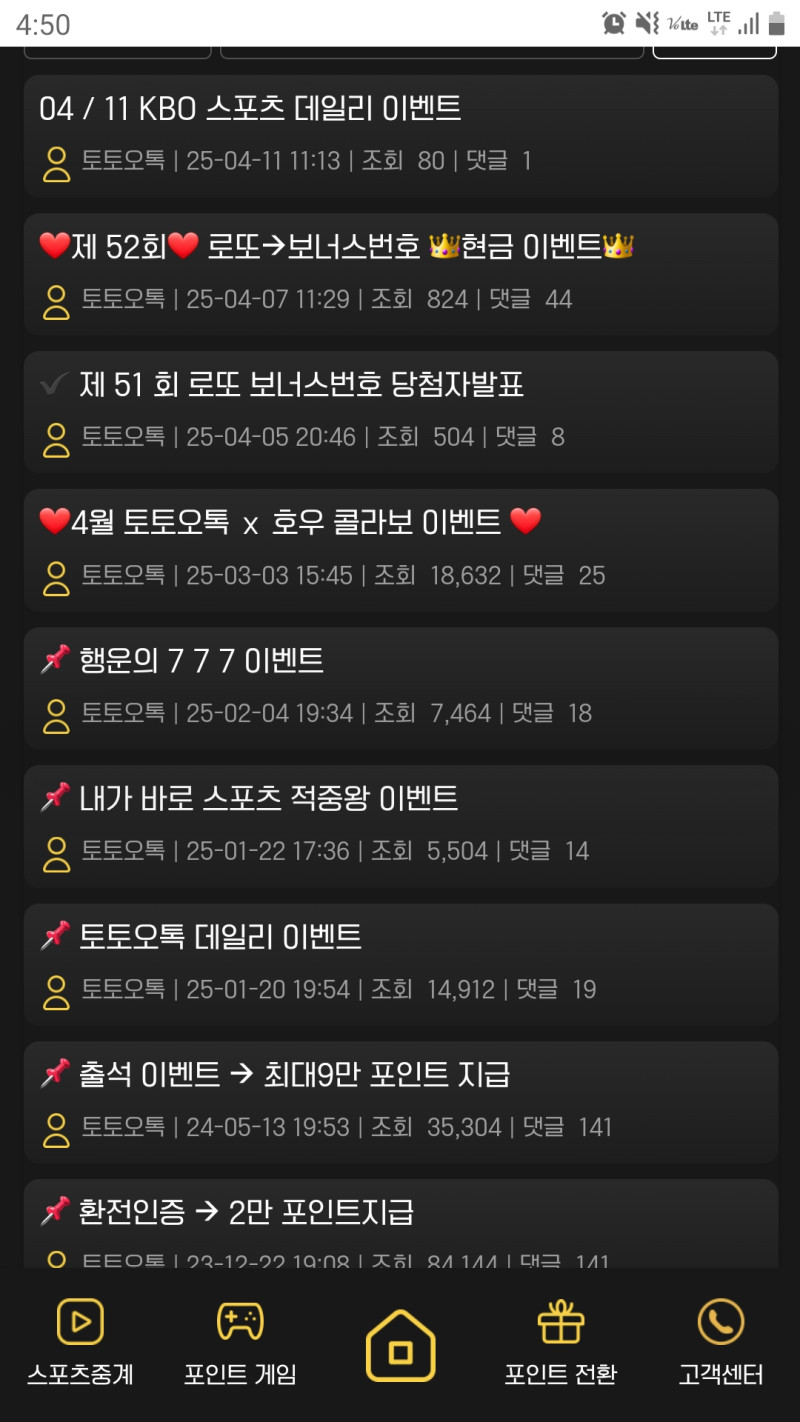This screenshot has width=800, height=1422.
Task: Open the 제 52회 로또 보너스번호 현금 이벤트 post
Action: 337,246
